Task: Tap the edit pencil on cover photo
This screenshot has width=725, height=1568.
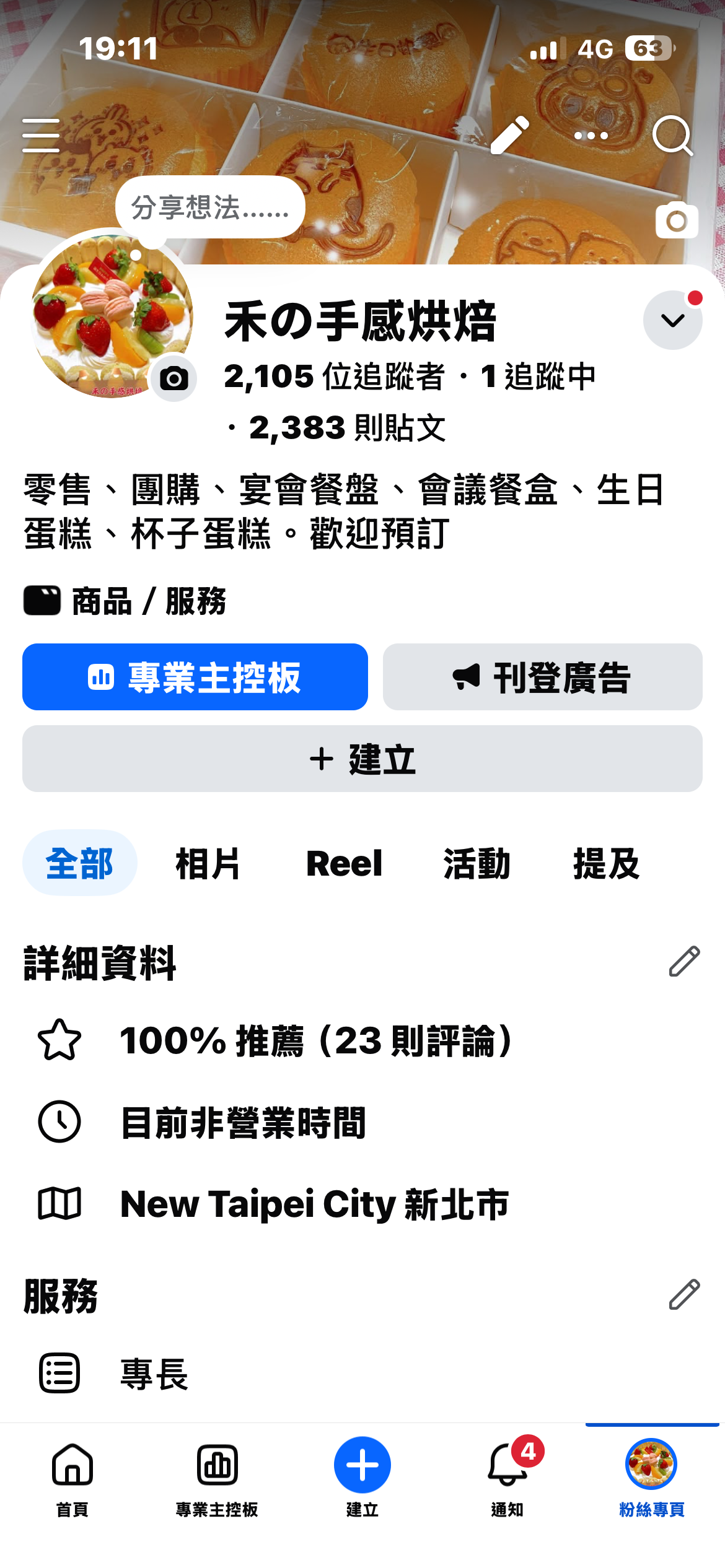Action: click(x=510, y=136)
